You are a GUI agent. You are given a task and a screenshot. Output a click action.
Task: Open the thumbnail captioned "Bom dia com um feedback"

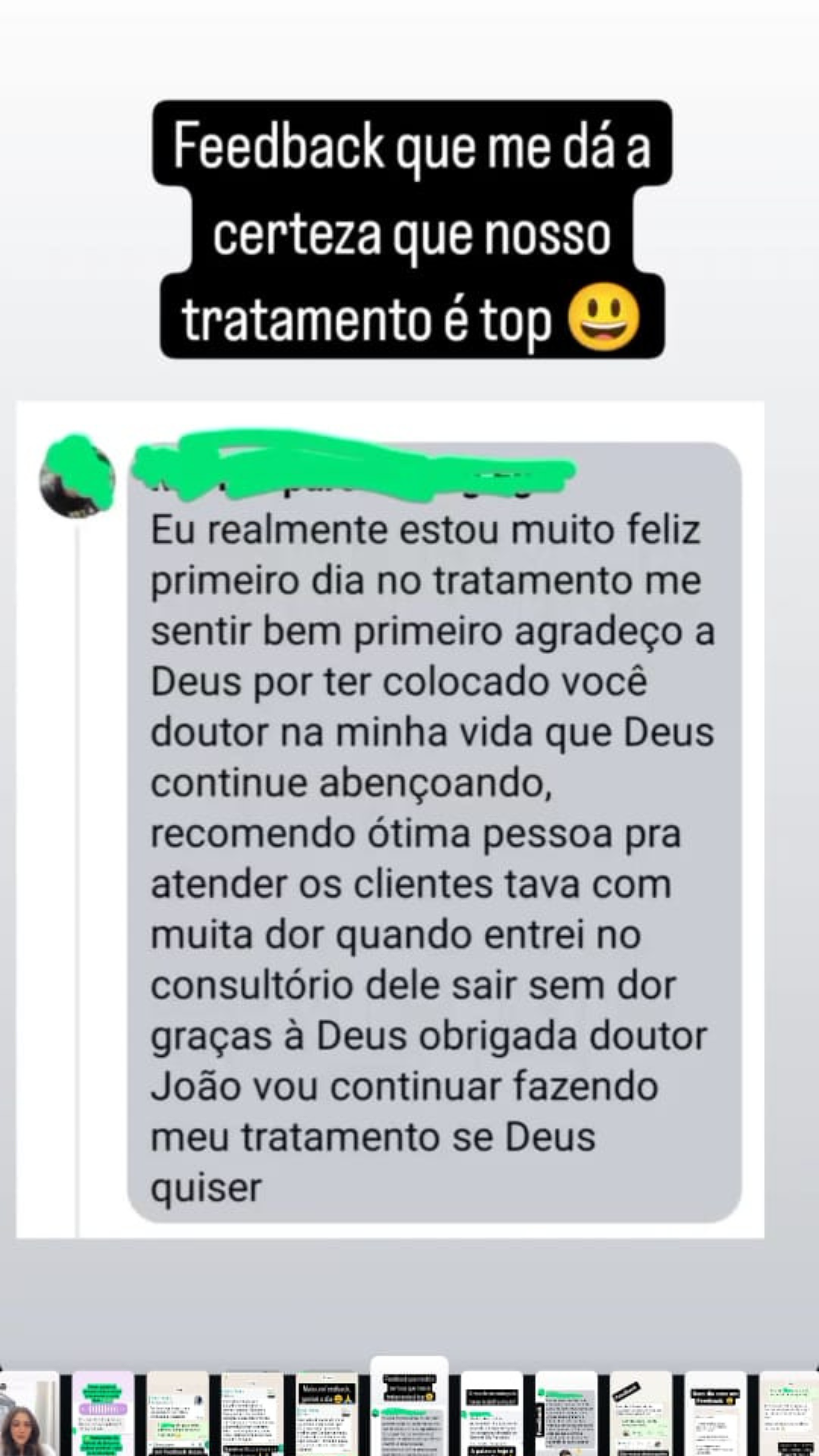pos(715,1413)
